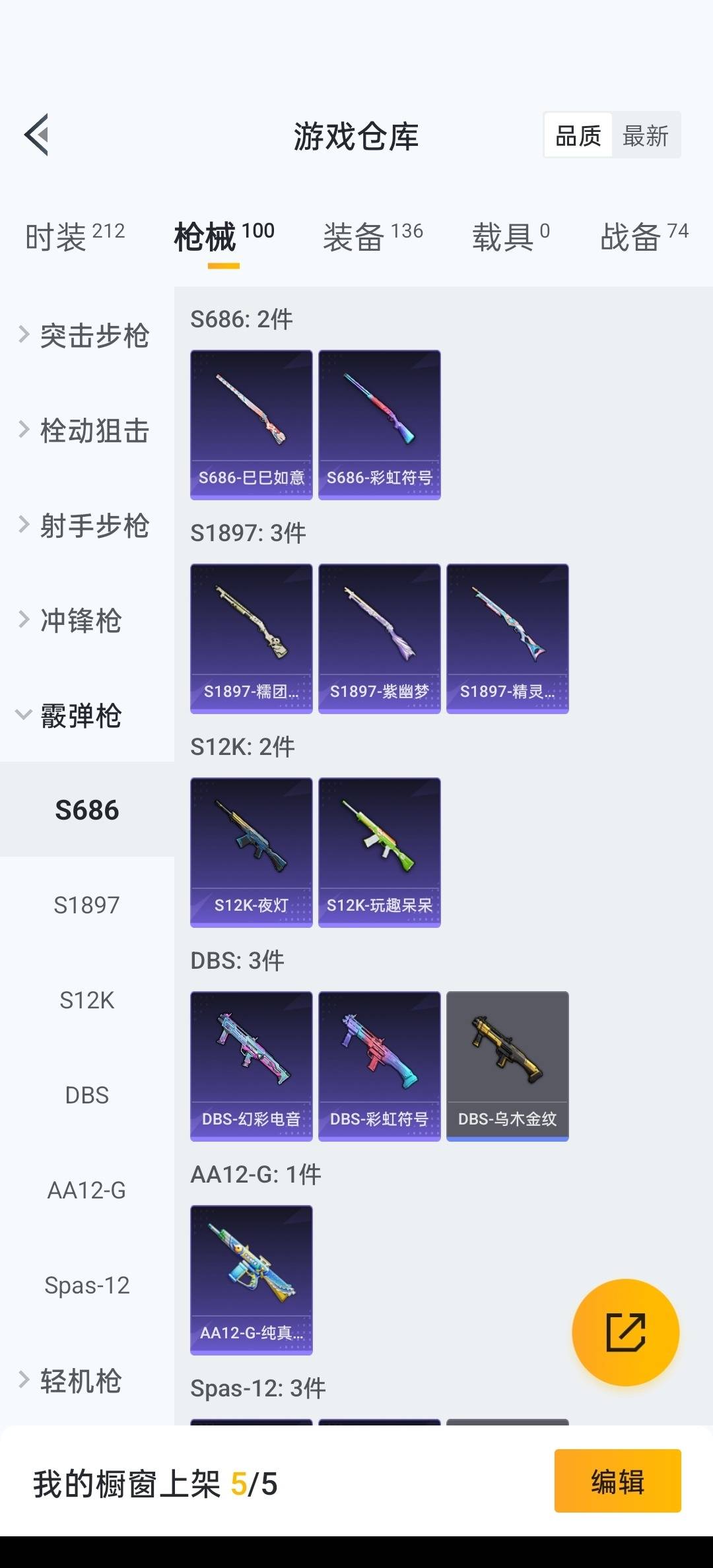Expand the 轻机枪 category
Screen dimensions: 713x1568
point(73,1381)
